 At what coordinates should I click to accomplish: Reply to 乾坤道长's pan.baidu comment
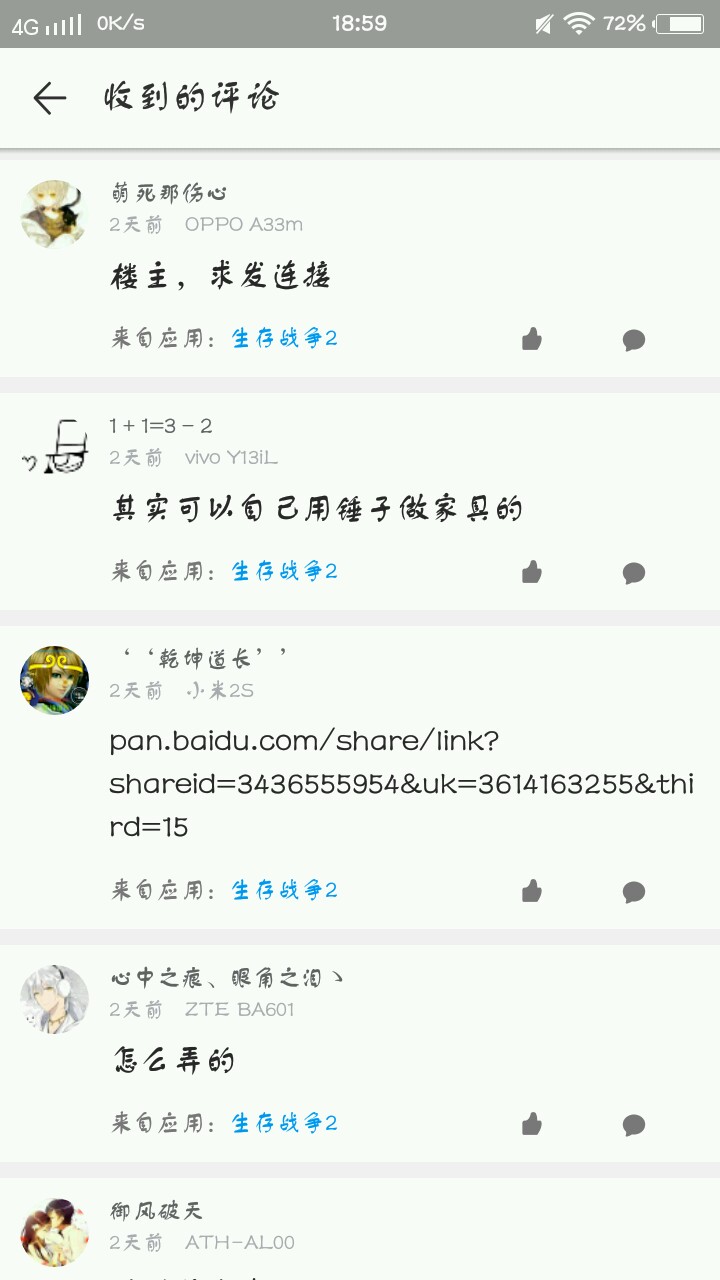634,891
